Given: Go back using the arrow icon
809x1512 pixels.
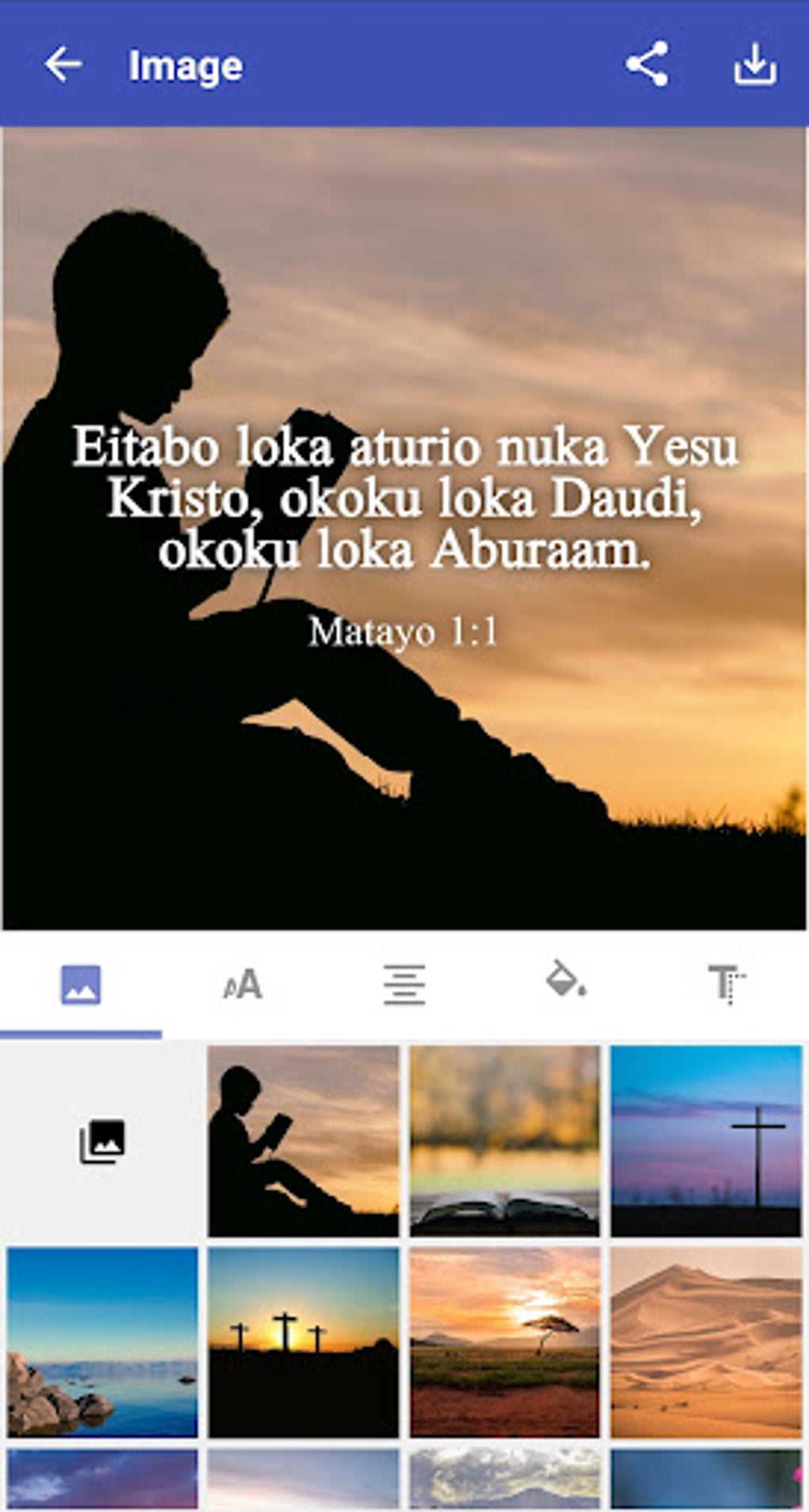Looking at the screenshot, I should point(63,65).
